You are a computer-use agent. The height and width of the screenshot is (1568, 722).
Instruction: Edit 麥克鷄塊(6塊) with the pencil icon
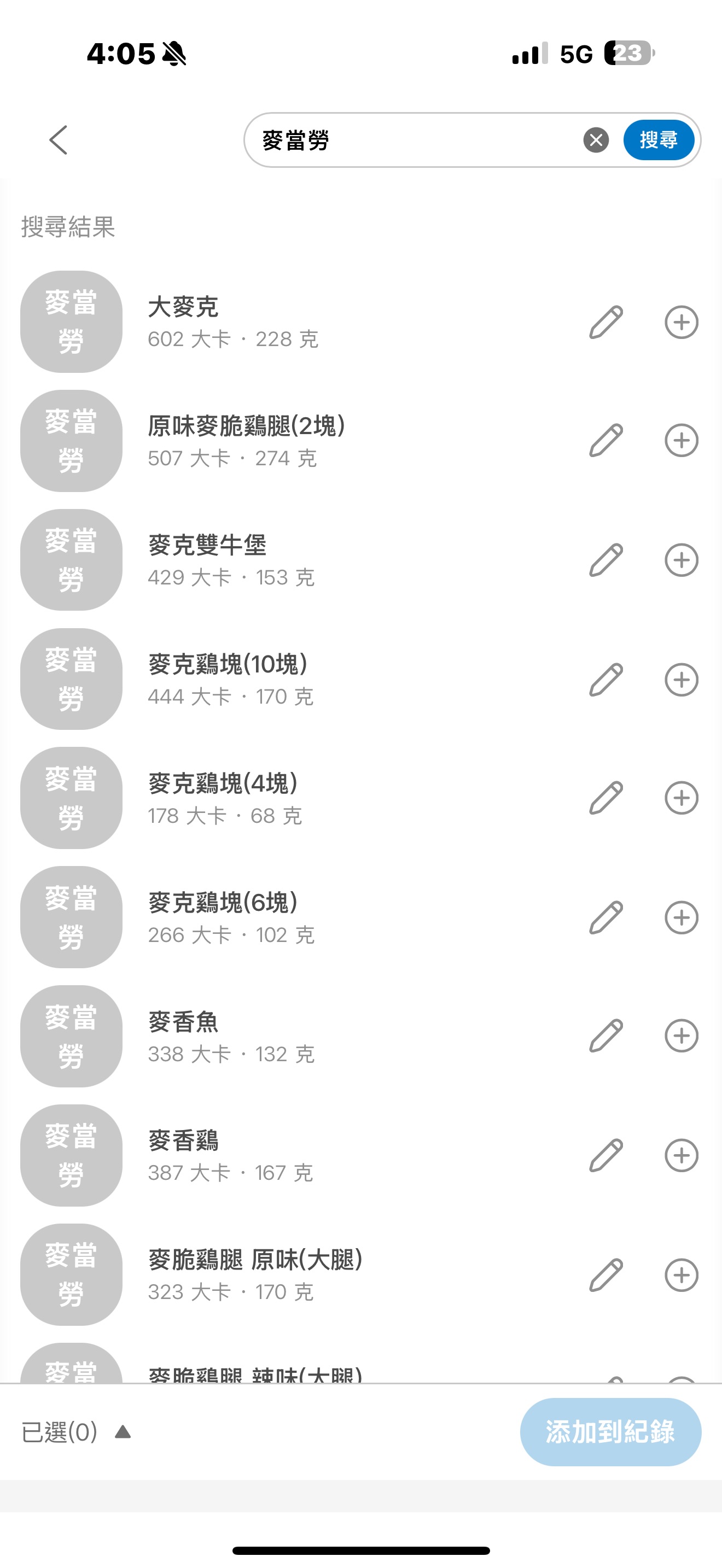[x=605, y=917]
